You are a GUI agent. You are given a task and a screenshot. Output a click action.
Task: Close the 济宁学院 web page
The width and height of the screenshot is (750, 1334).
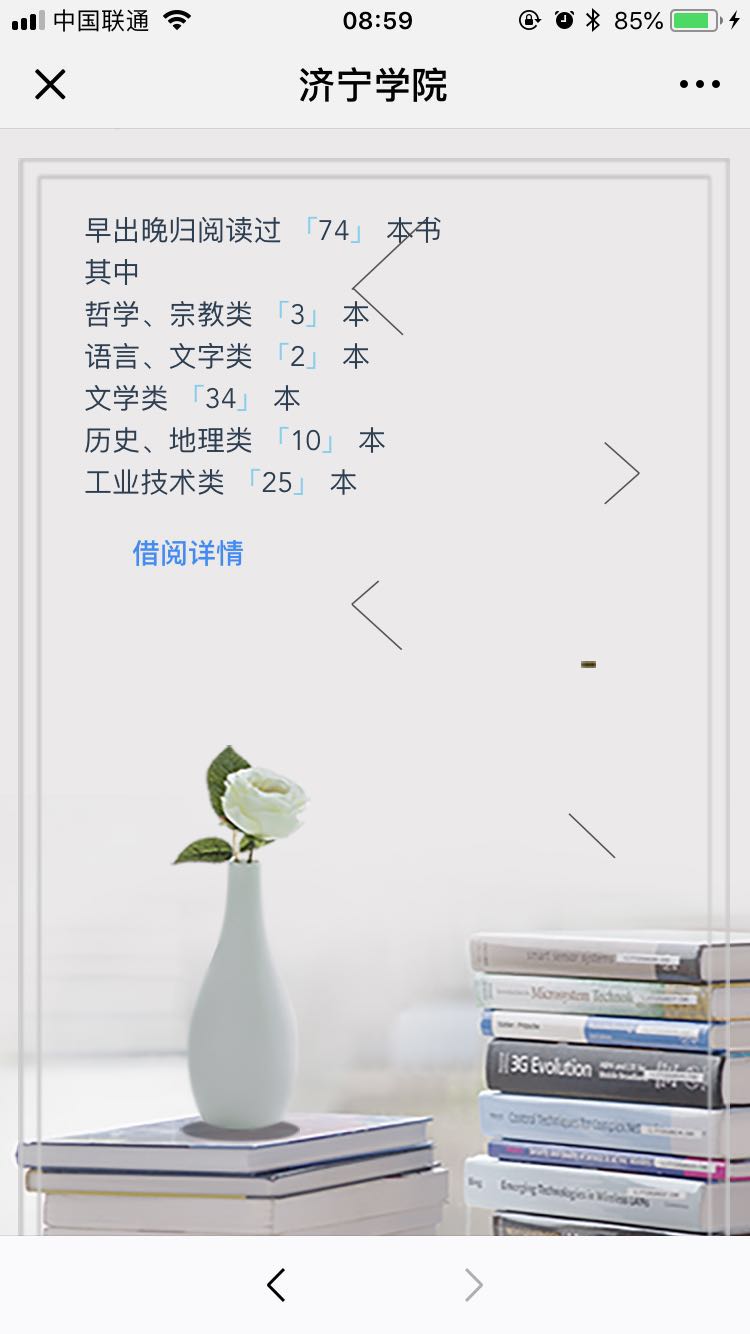click(50, 85)
